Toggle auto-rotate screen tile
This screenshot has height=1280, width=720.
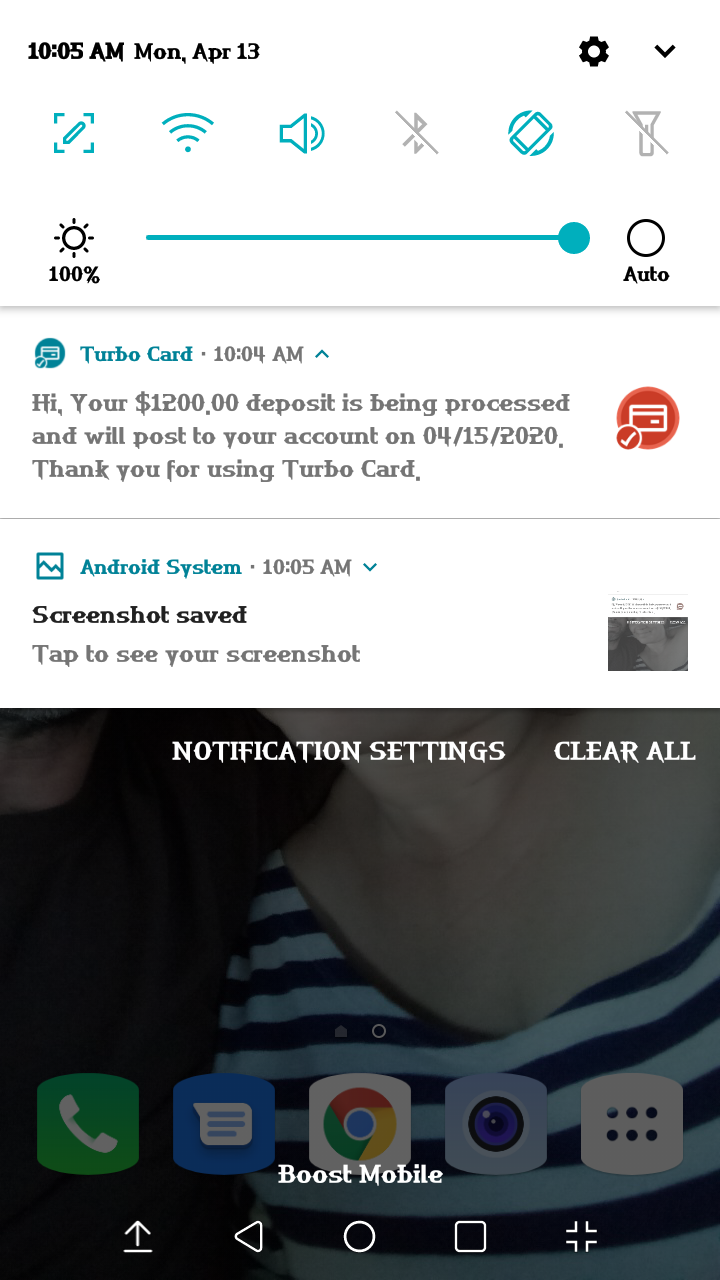point(531,133)
